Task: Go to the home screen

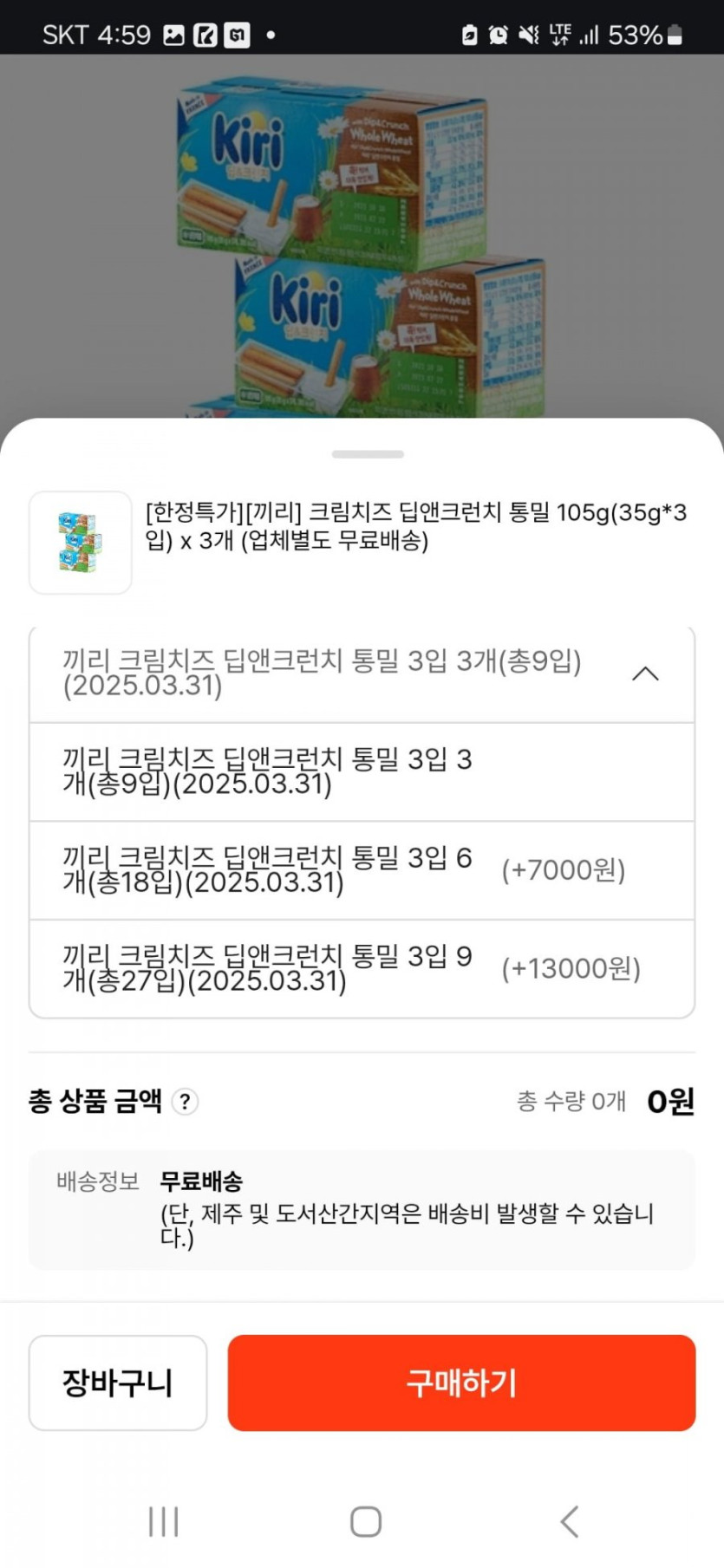Action: tap(365, 1521)
